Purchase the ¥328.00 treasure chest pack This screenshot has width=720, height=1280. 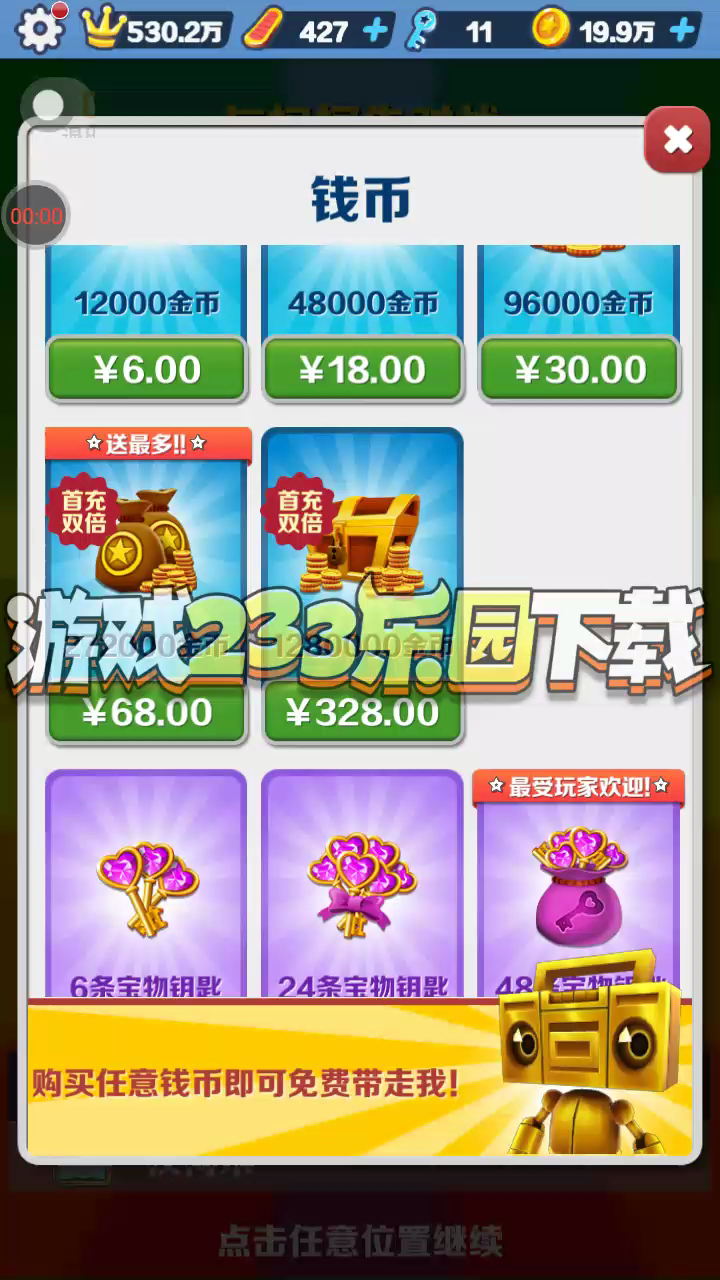(362, 712)
